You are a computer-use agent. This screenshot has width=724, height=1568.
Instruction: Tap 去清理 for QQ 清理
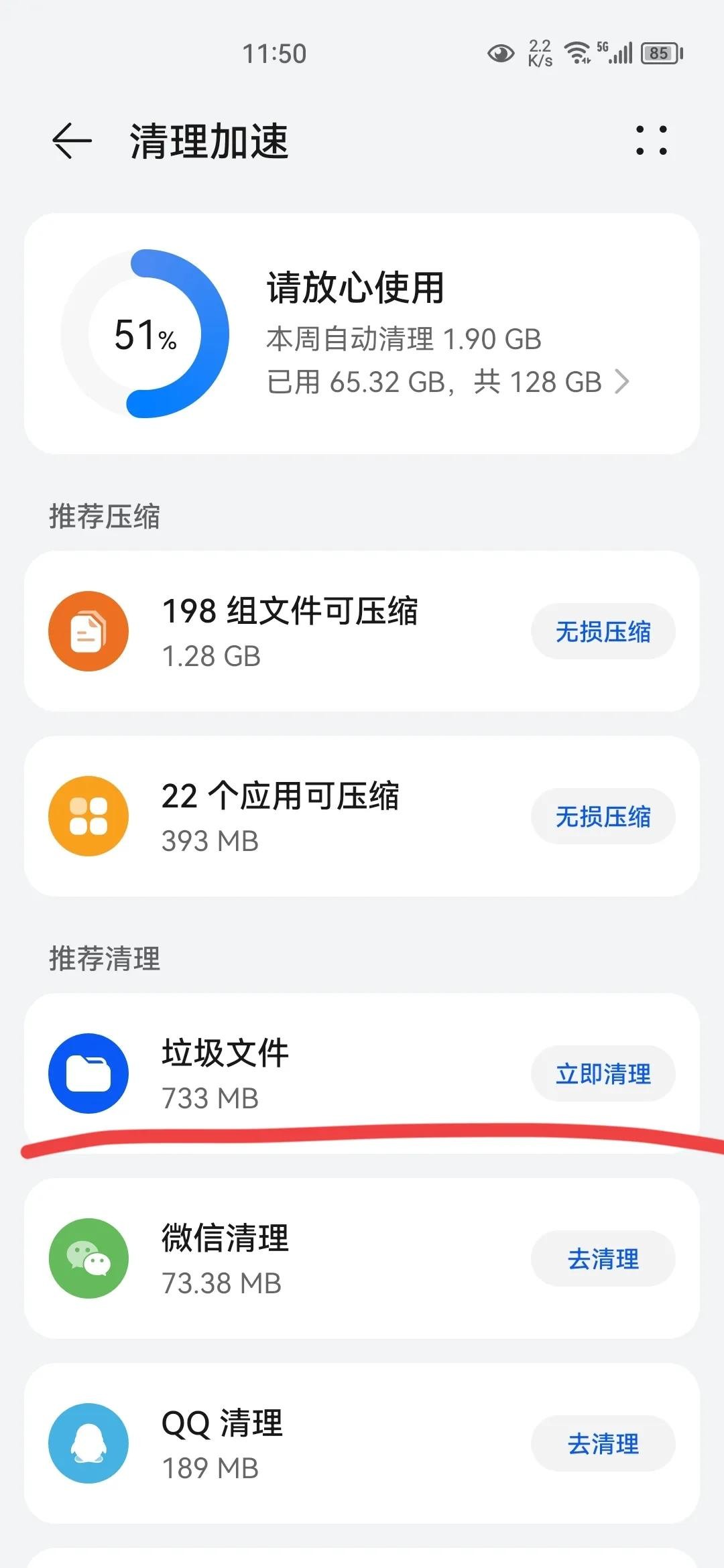pos(603,1443)
